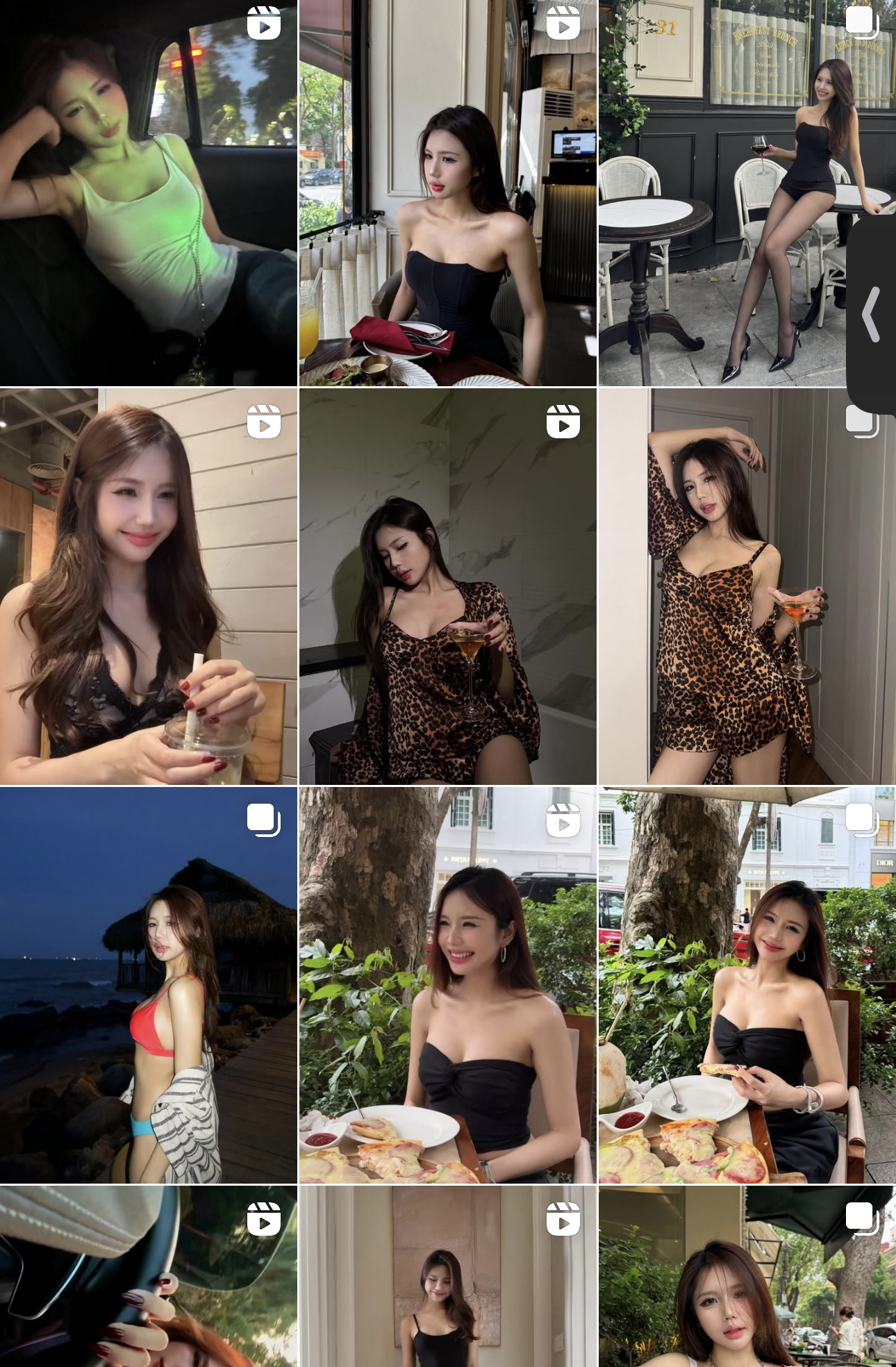The image size is (896, 1367).
Task: View the leopard dress carousel post by the door
Action: (x=747, y=586)
